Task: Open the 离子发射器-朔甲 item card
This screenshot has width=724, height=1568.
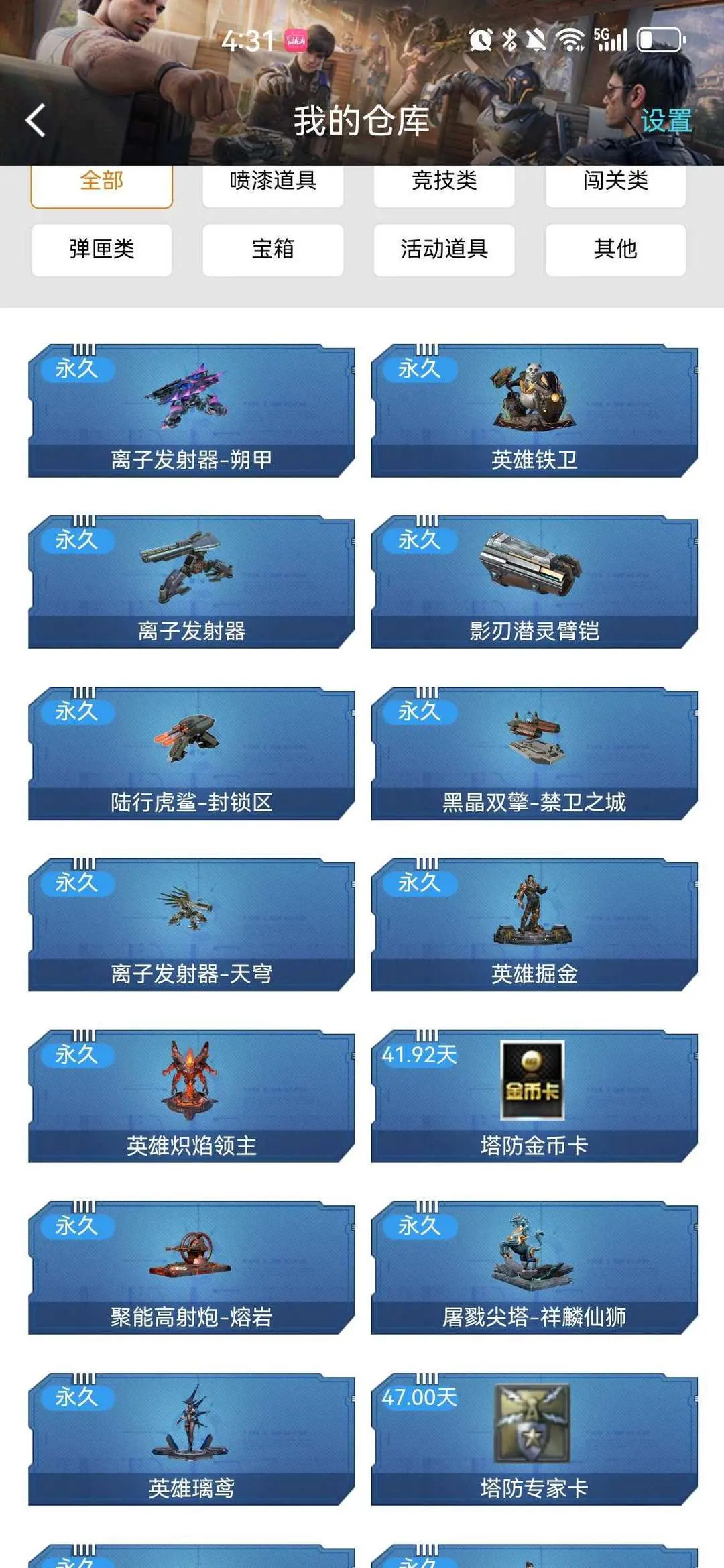Action: coord(192,410)
